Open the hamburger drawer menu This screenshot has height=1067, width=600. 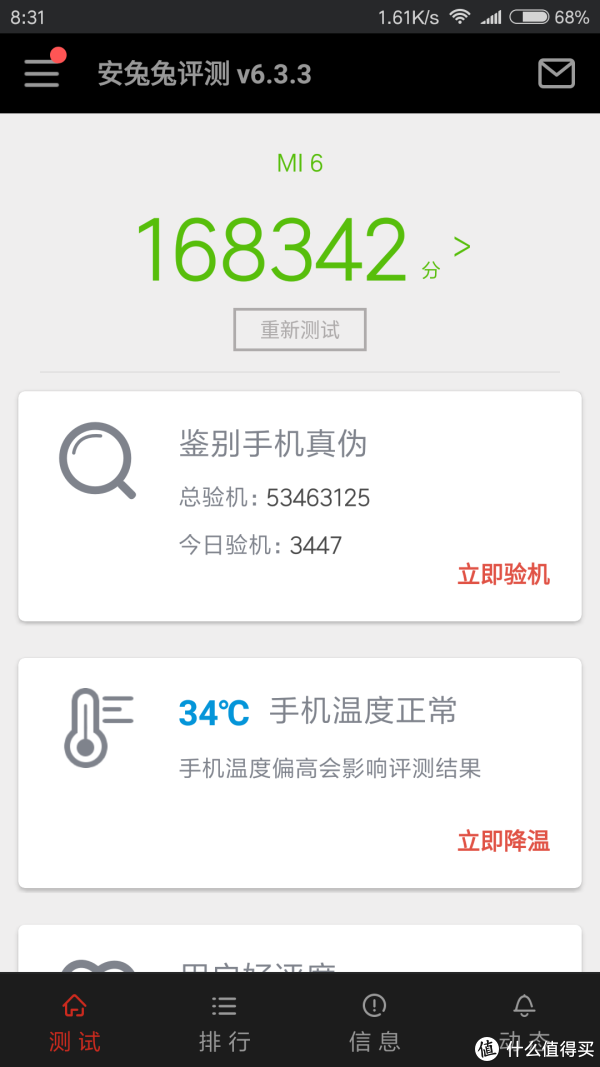click(x=42, y=73)
